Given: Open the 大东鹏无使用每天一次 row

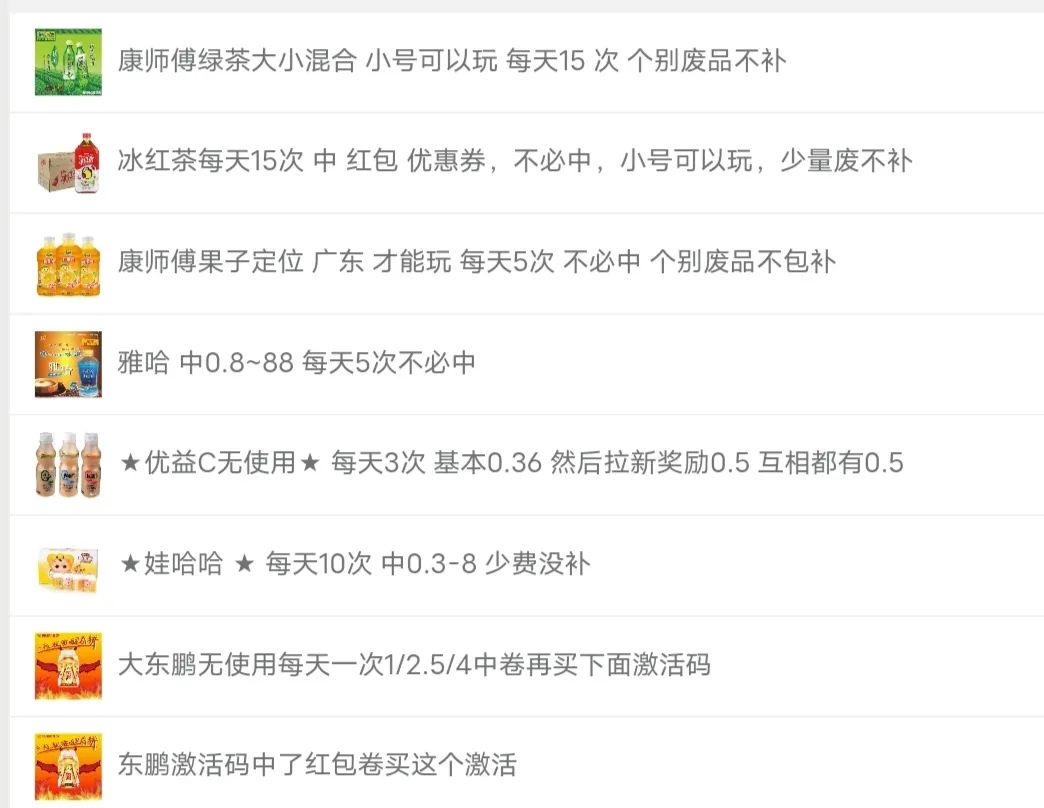Looking at the screenshot, I should [x=414, y=665].
